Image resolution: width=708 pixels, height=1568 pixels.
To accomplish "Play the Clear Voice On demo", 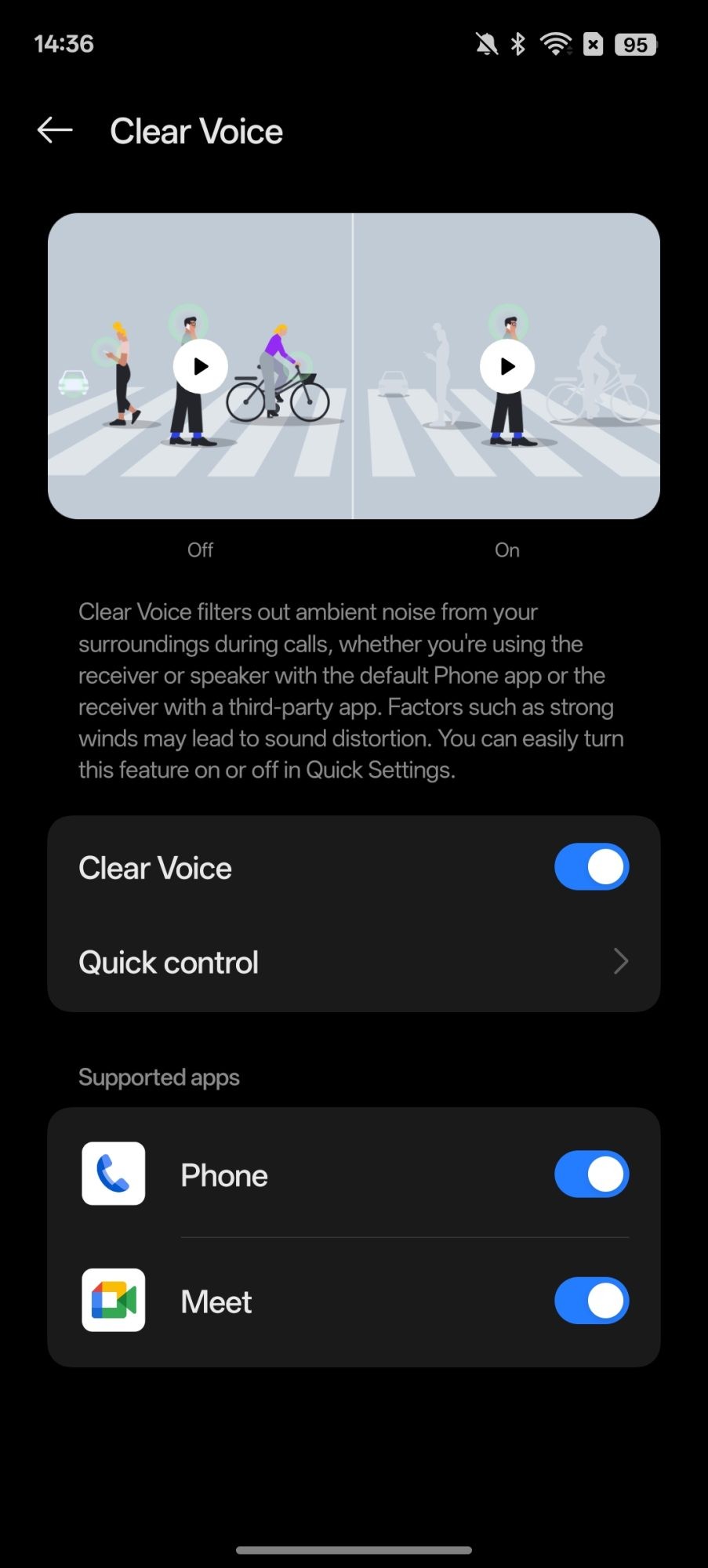I will pos(507,366).
